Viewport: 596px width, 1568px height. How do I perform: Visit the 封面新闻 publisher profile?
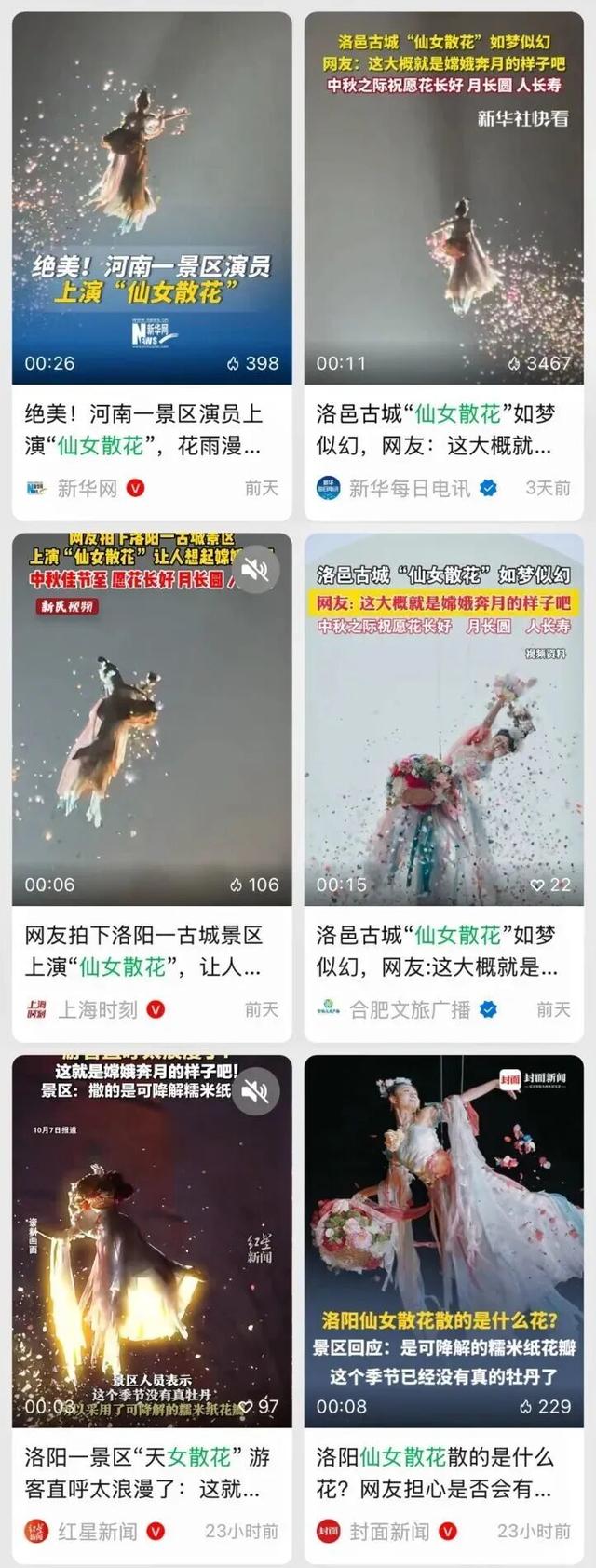(x=387, y=1531)
